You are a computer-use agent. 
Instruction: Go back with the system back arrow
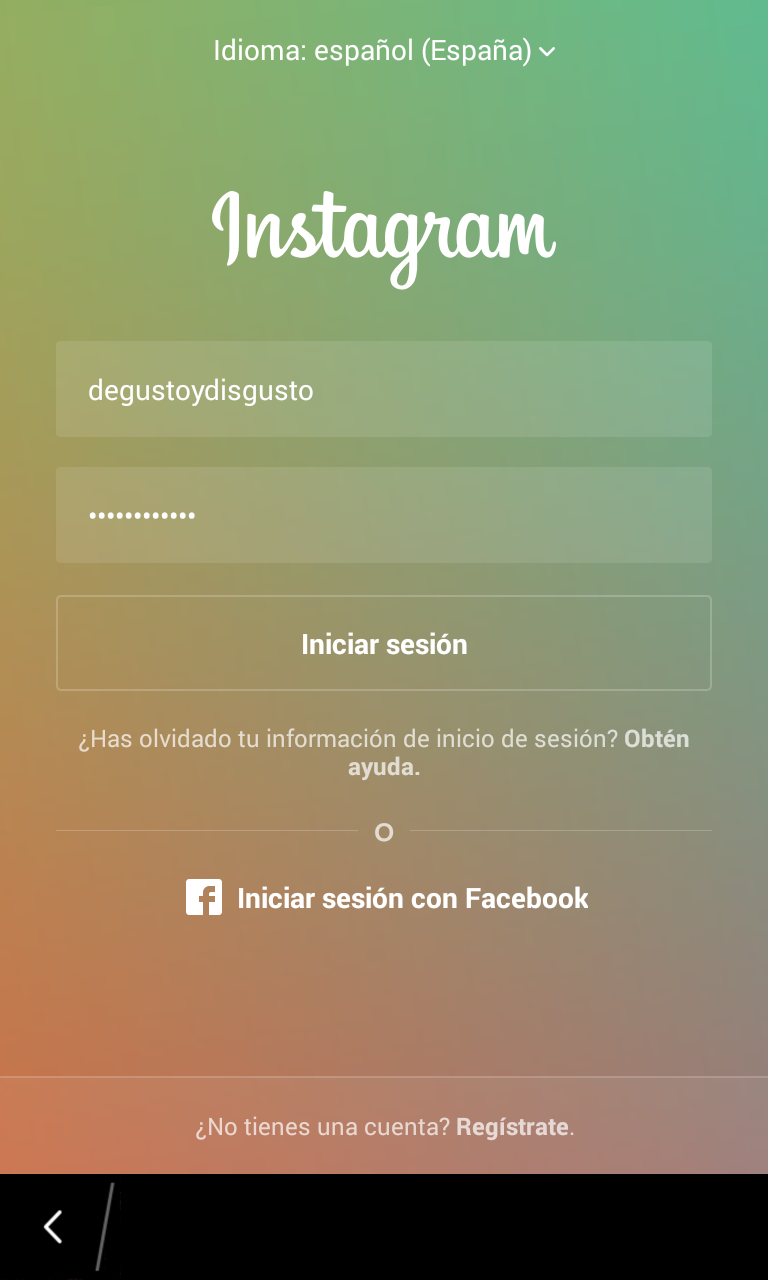pos(53,1226)
